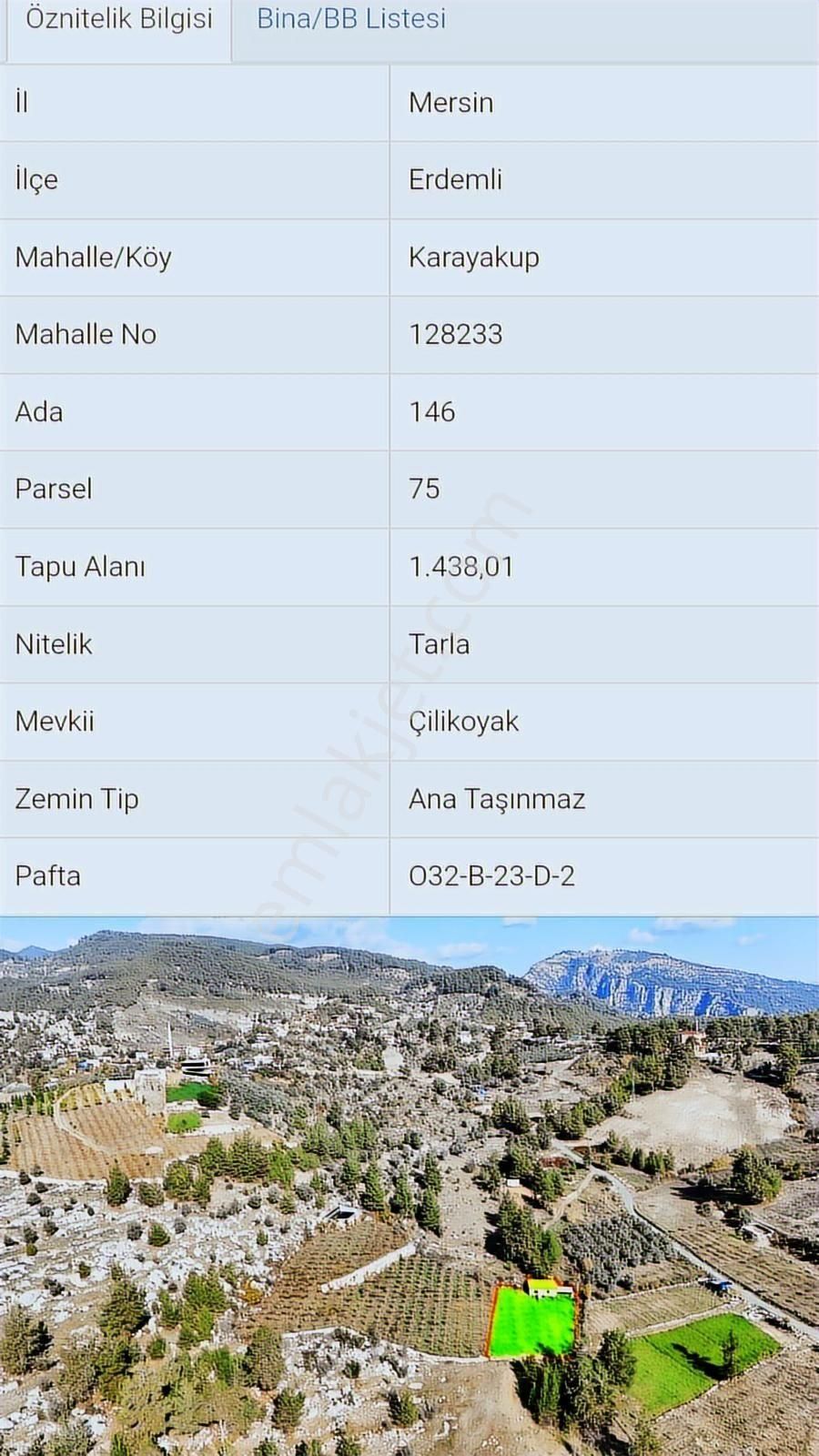Switch to the Bina/BB Listesi tab
This screenshot has height=1456, width=819.
(x=351, y=18)
